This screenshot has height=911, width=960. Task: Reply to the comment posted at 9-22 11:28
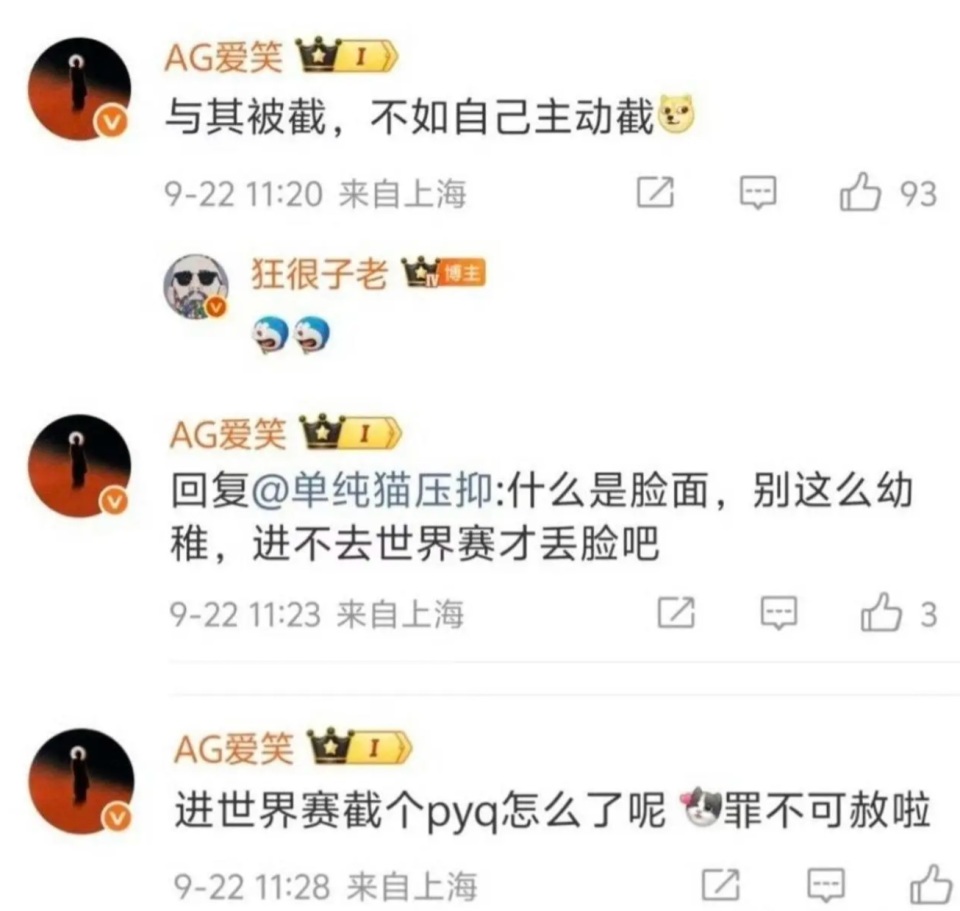[826, 885]
